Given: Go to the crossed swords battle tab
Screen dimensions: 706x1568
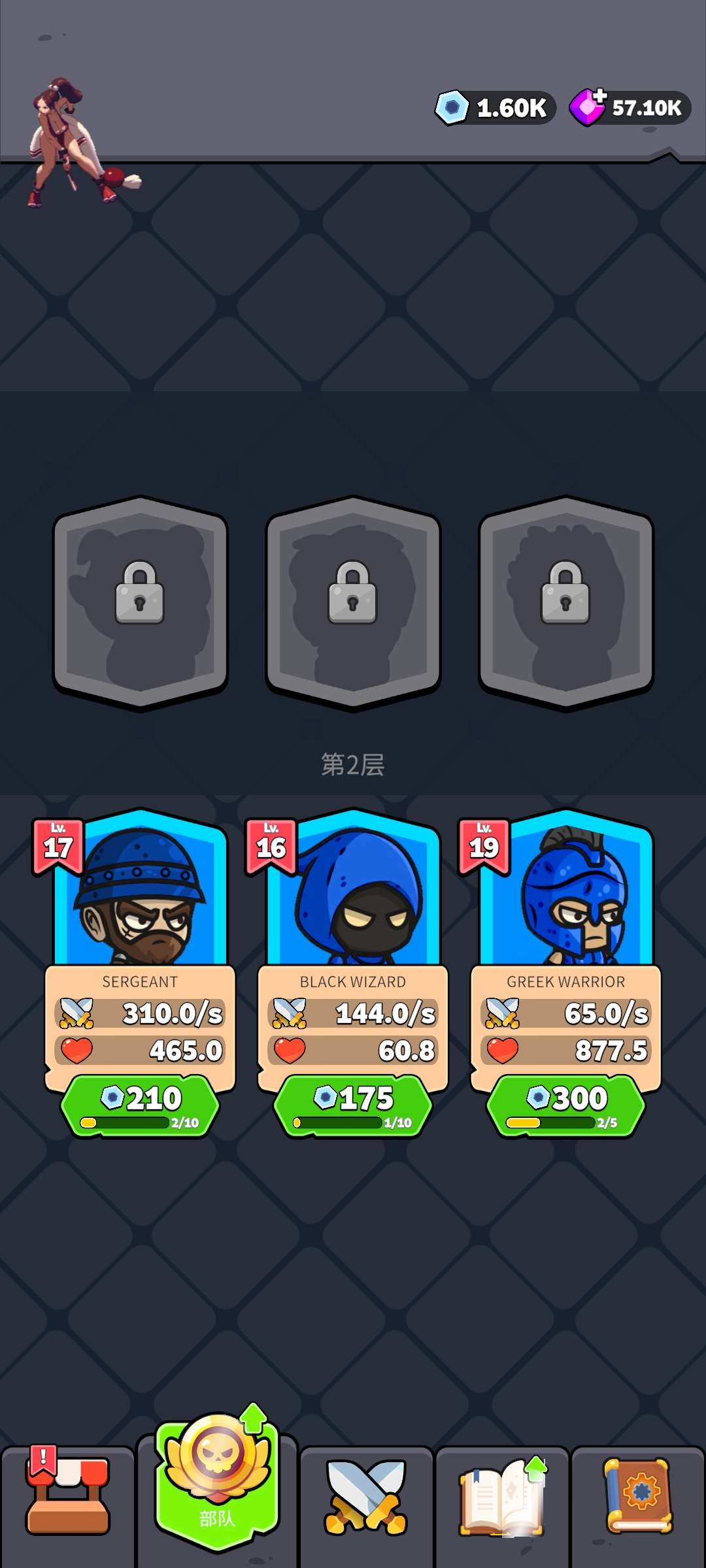Looking at the screenshot, I should tap(366, 1496).
